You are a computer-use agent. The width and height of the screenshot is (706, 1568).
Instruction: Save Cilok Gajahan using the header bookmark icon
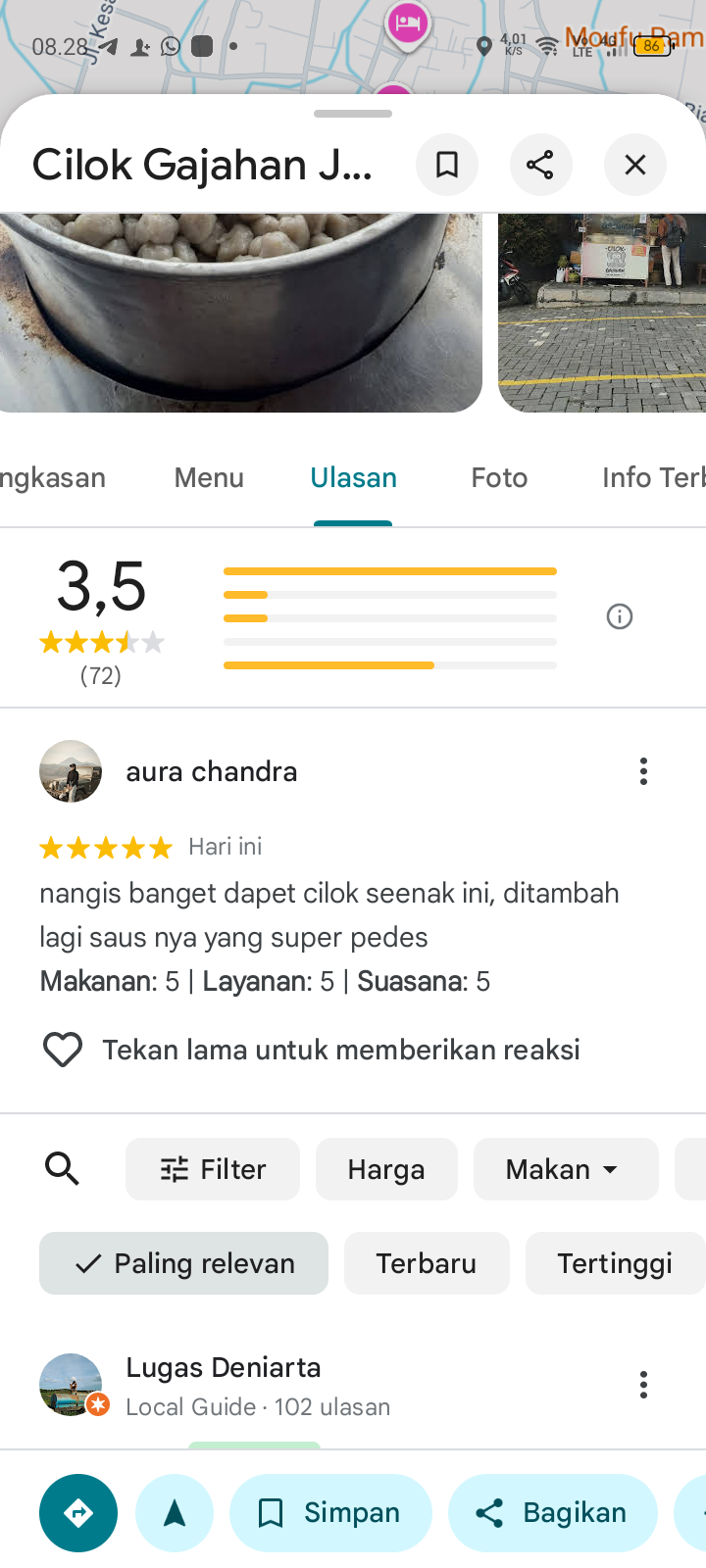coord(447,165)
